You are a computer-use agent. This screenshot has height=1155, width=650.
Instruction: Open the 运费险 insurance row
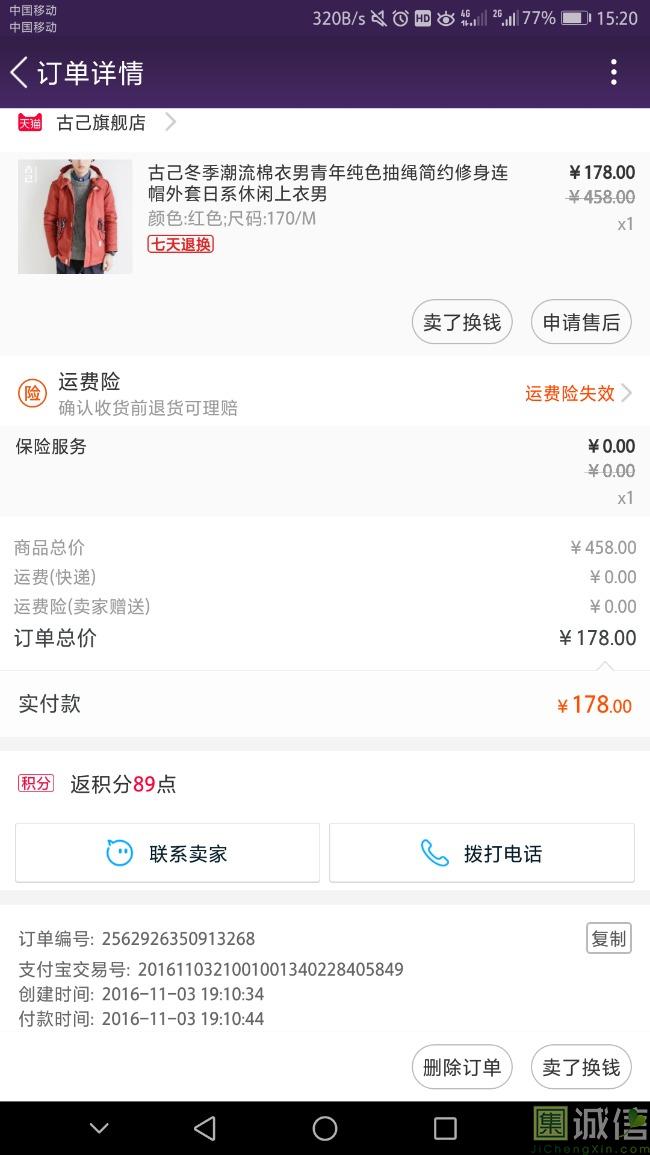(x=325, y=393)
